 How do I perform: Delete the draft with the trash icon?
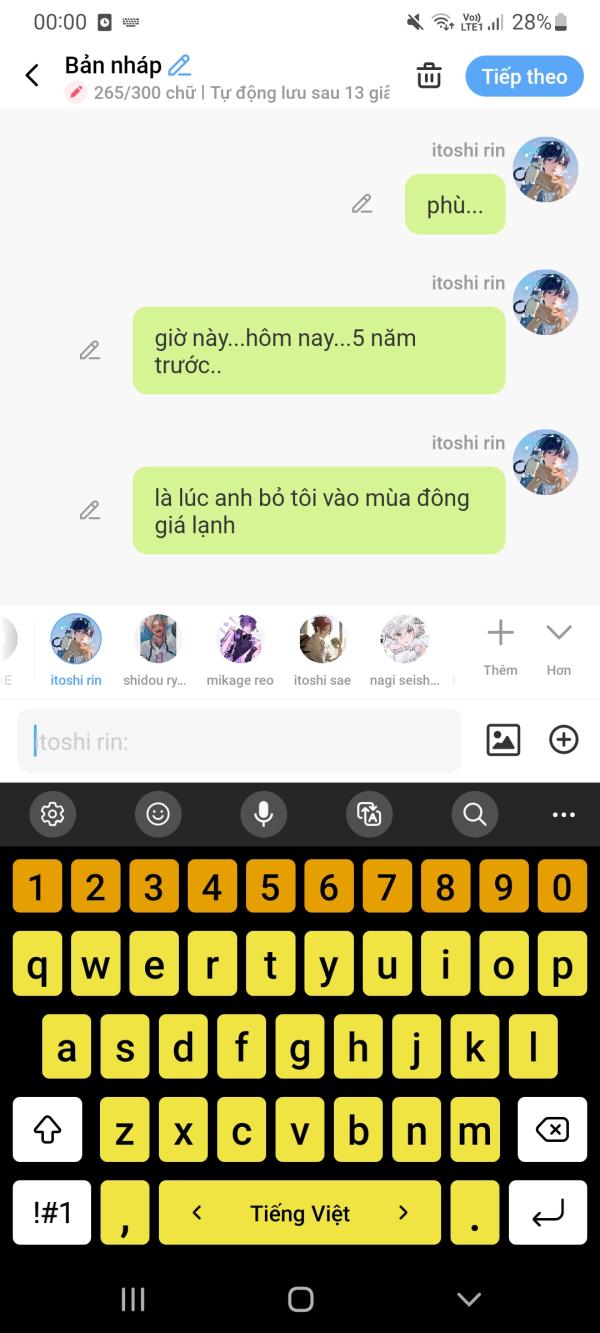tap(429, 76)
